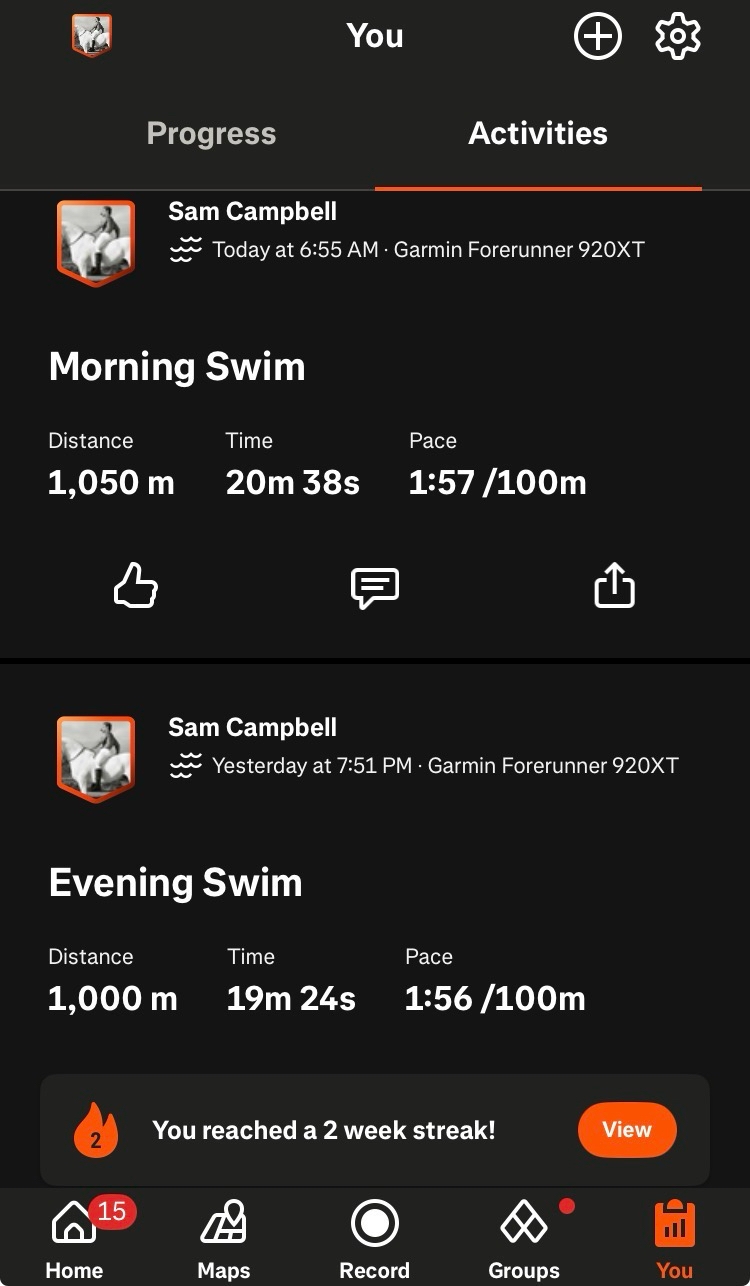The image size is (750, 1286).
Task: Give kudos to Morning Swim
Action: (135, 586)
